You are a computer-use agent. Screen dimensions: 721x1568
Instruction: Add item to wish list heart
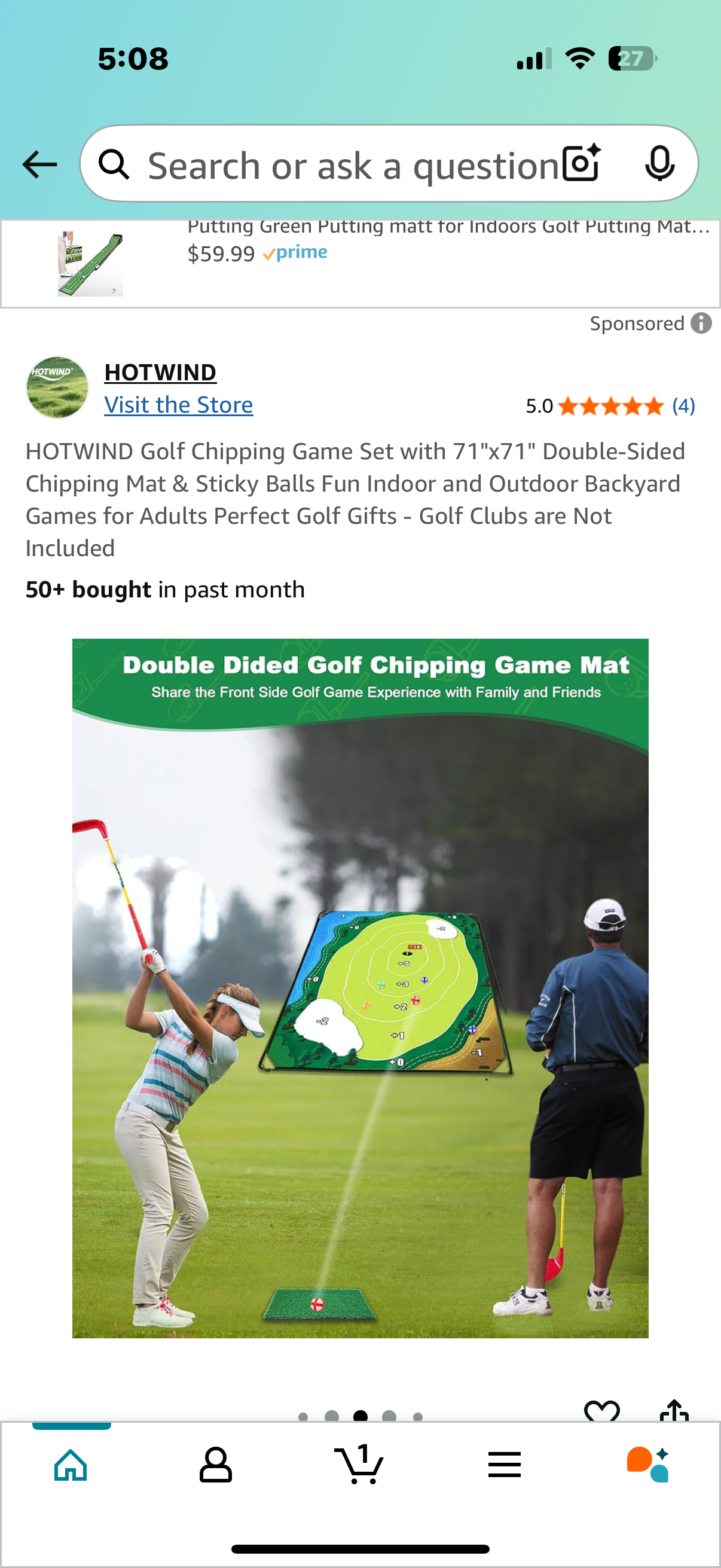pos(601,1411)
